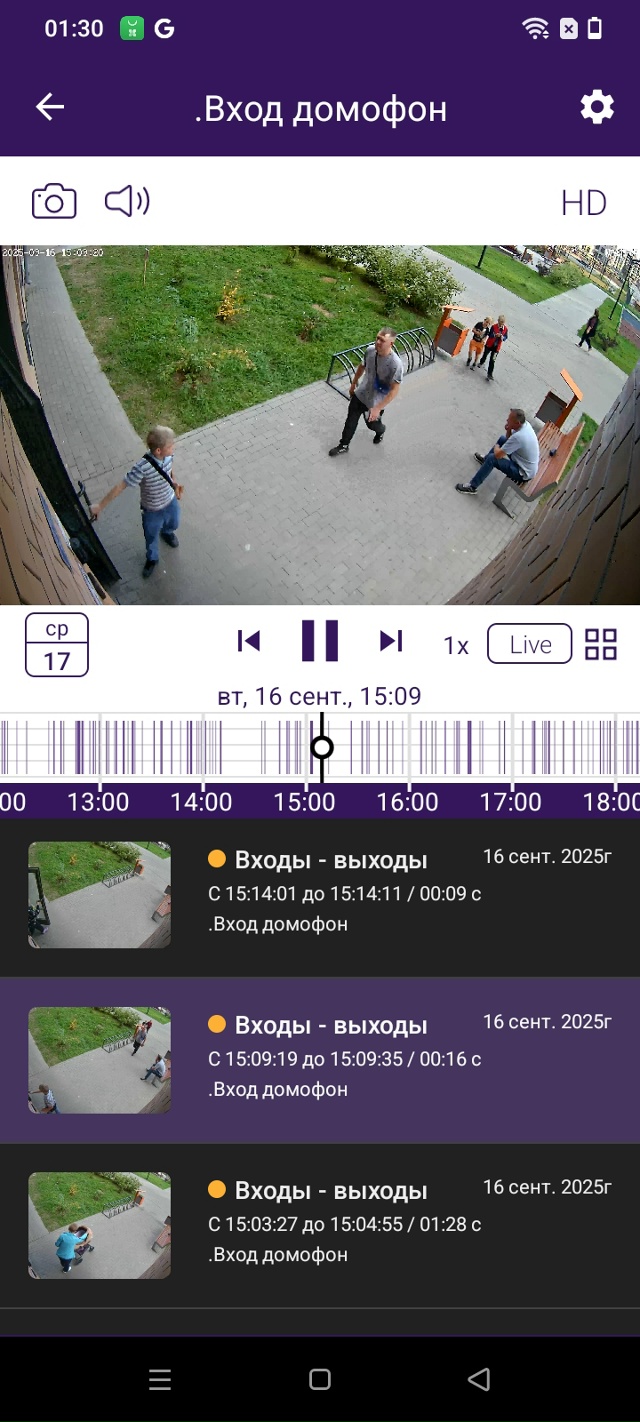The width and height of the screenshot is (640, 1422).
Task: Toggle the sound speaker icon
Action: 127,202
